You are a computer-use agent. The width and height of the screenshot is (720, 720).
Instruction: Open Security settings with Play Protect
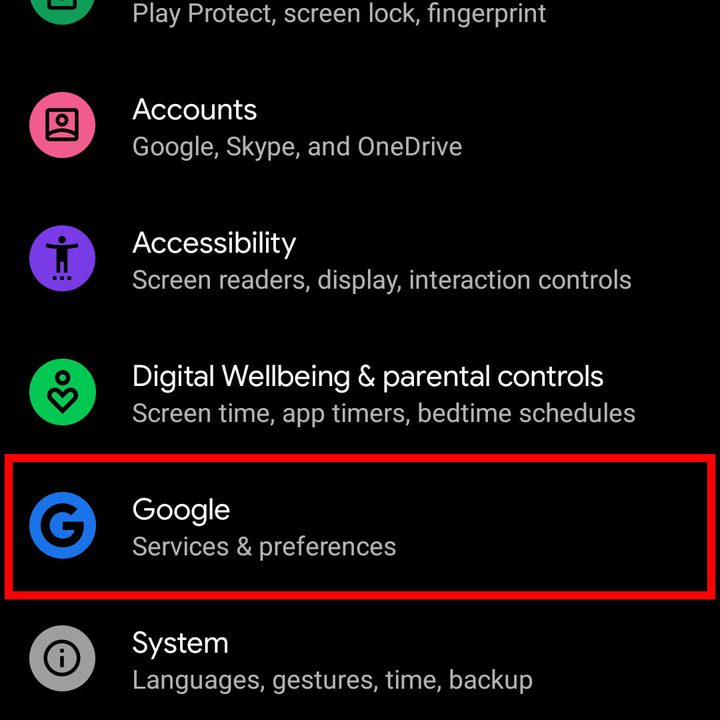[x=340, y=14]
